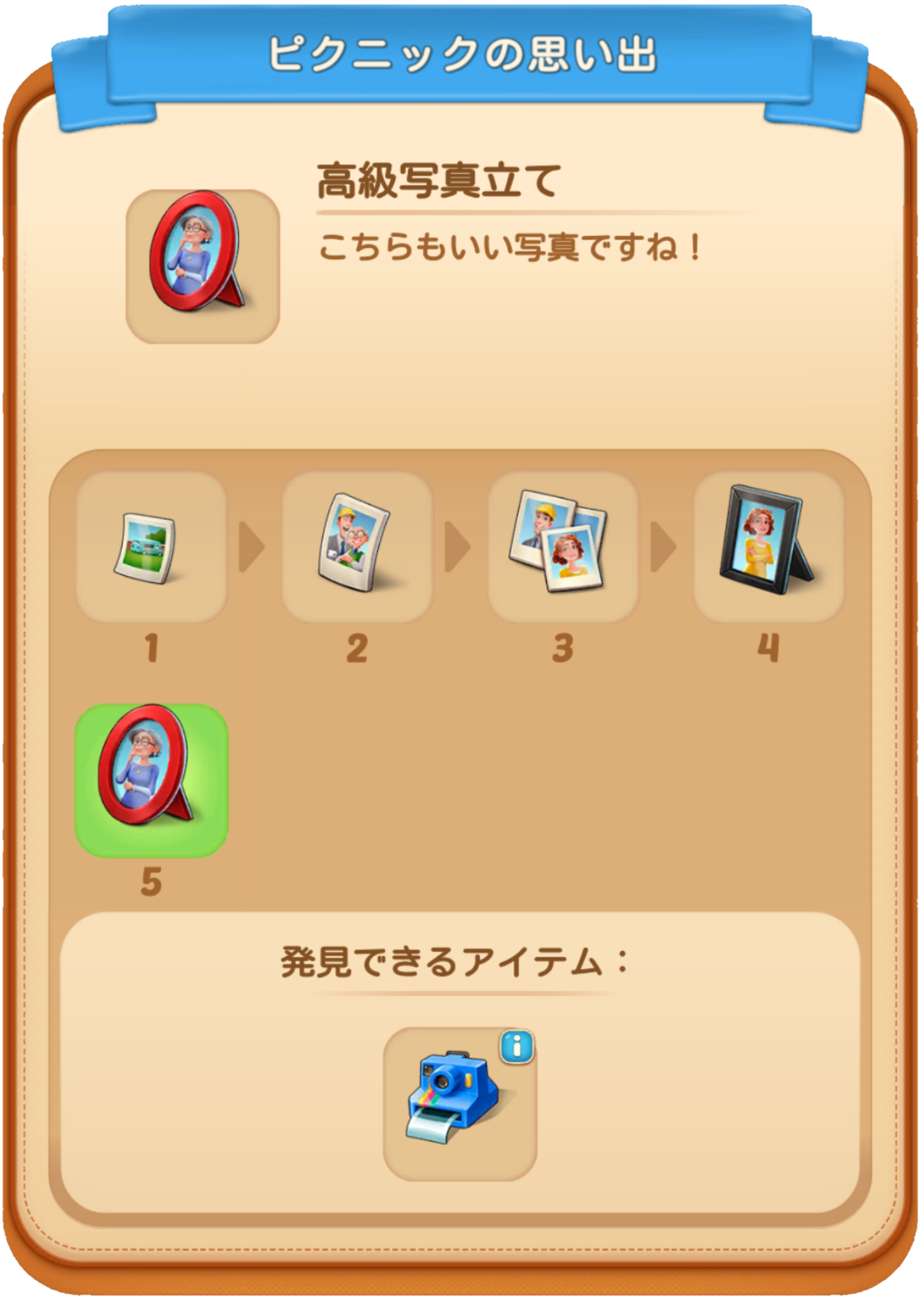Select the level 2 curved photo item
Screen dimensions: 924x1304
click(x=357, y=547)
